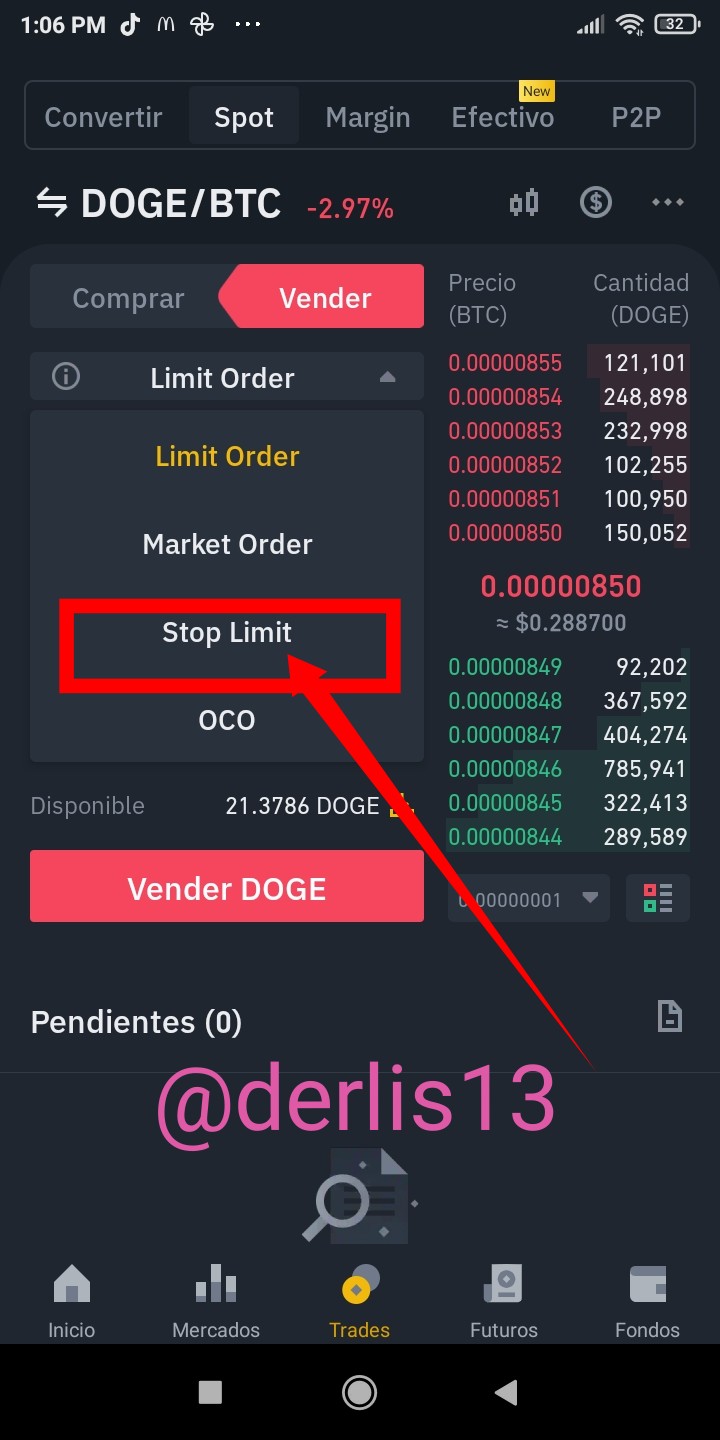Open order history document icon
The image size is (720, 1440).
pyautogui.click(x=669, y=1017)
